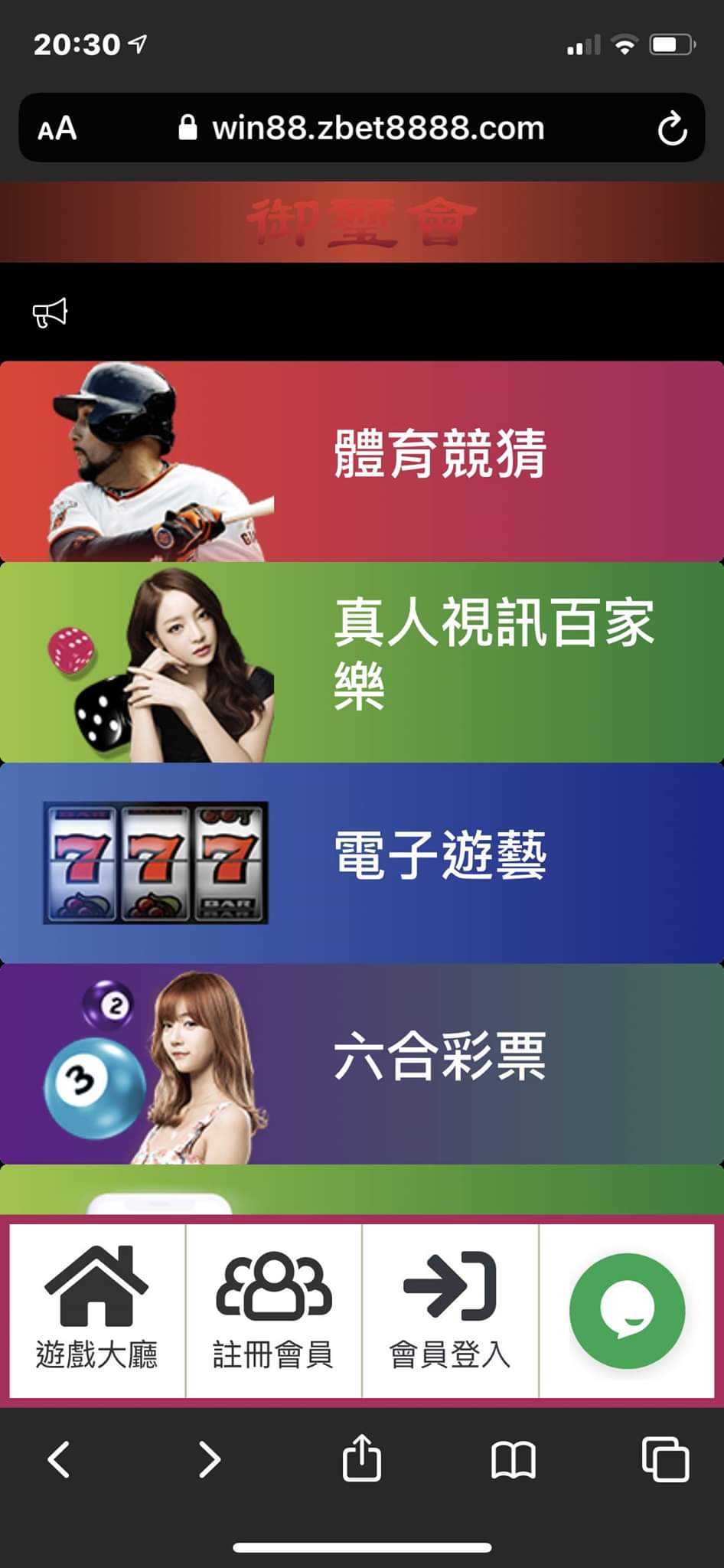Open the 體育競猜 sports betting banner
This screenshot has height=1568, width=724.
pos(362,462)
